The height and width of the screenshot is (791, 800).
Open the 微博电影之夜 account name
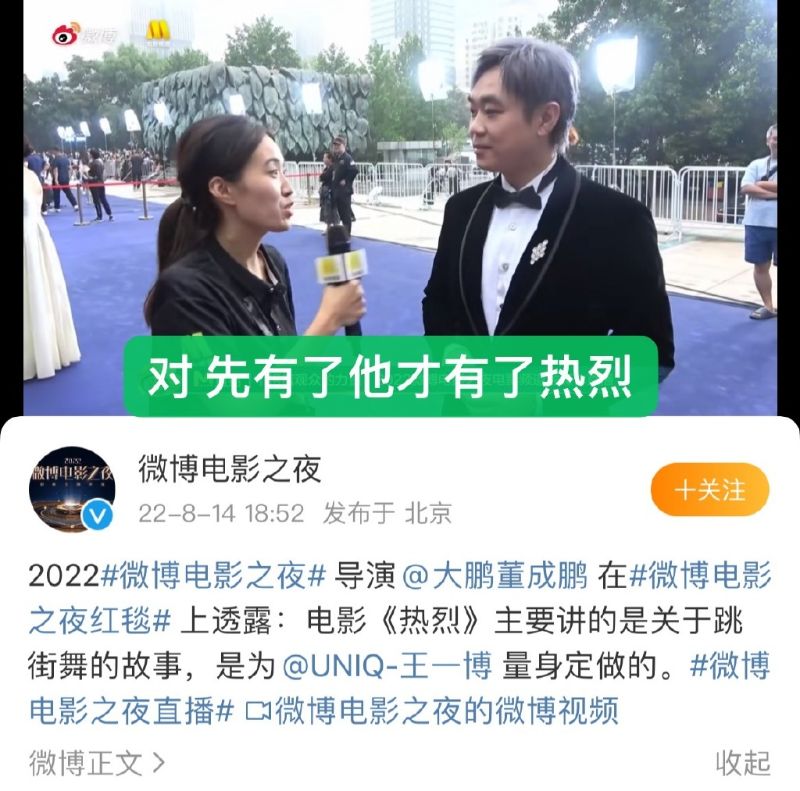(230, 468)
